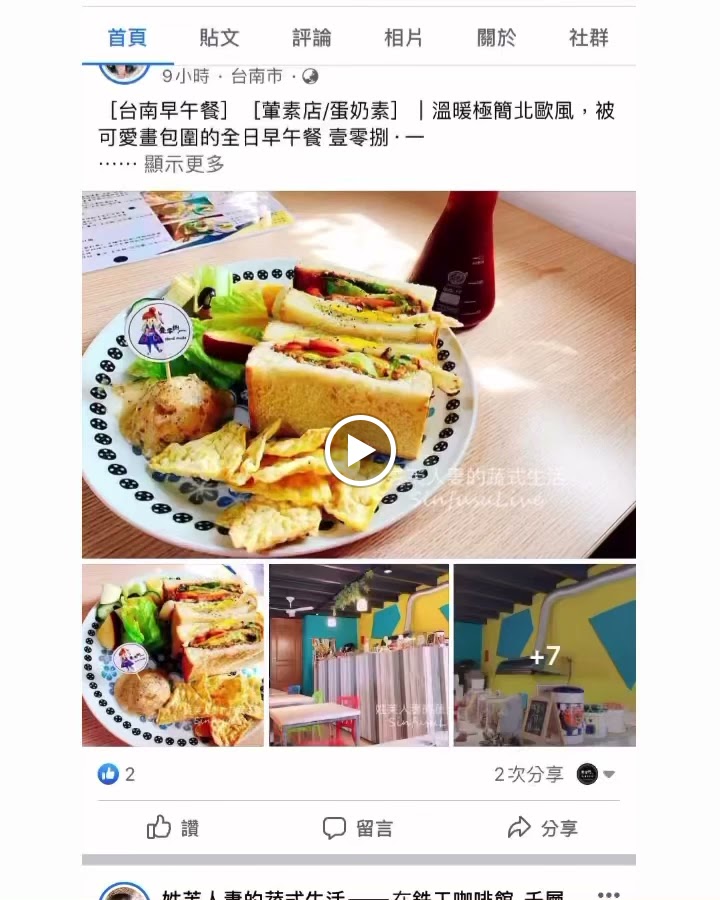Comment on the post via 留言
Screen dimensions: 720x900
tap(358, 828)
